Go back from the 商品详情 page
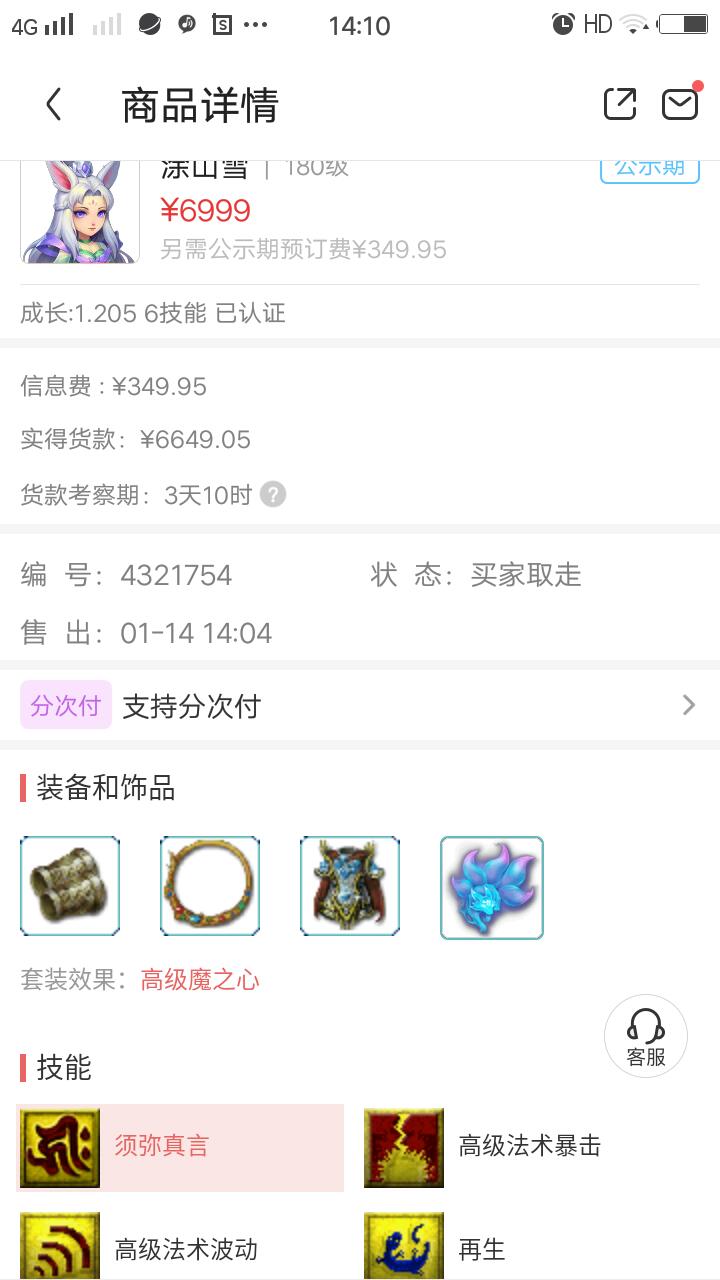Image resolution: width=720 pixels, height=1280 pixels. pyautogui.click(x=54, y=105)
